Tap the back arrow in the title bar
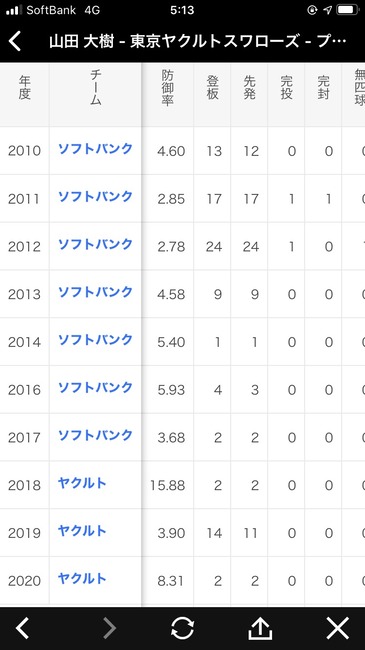 coord(15,41)
